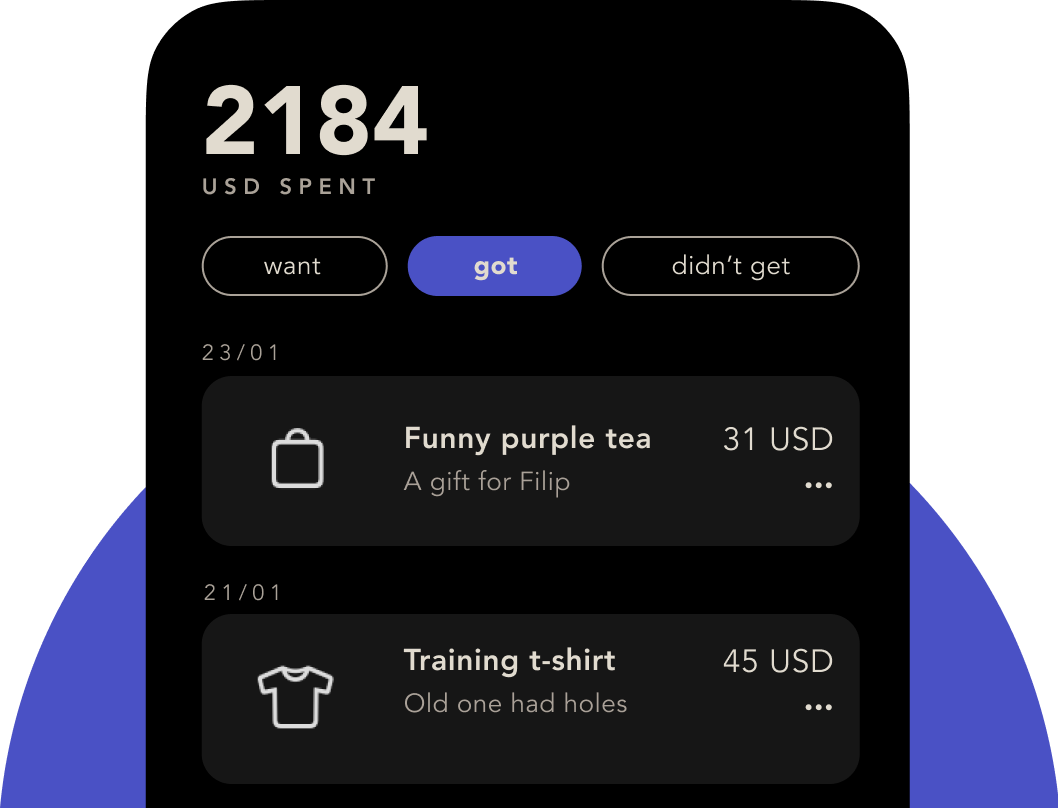This screenshot has width=1058, height=808.
Task: Open more options for Training t-shirt
Action: (x=818, y=708)
